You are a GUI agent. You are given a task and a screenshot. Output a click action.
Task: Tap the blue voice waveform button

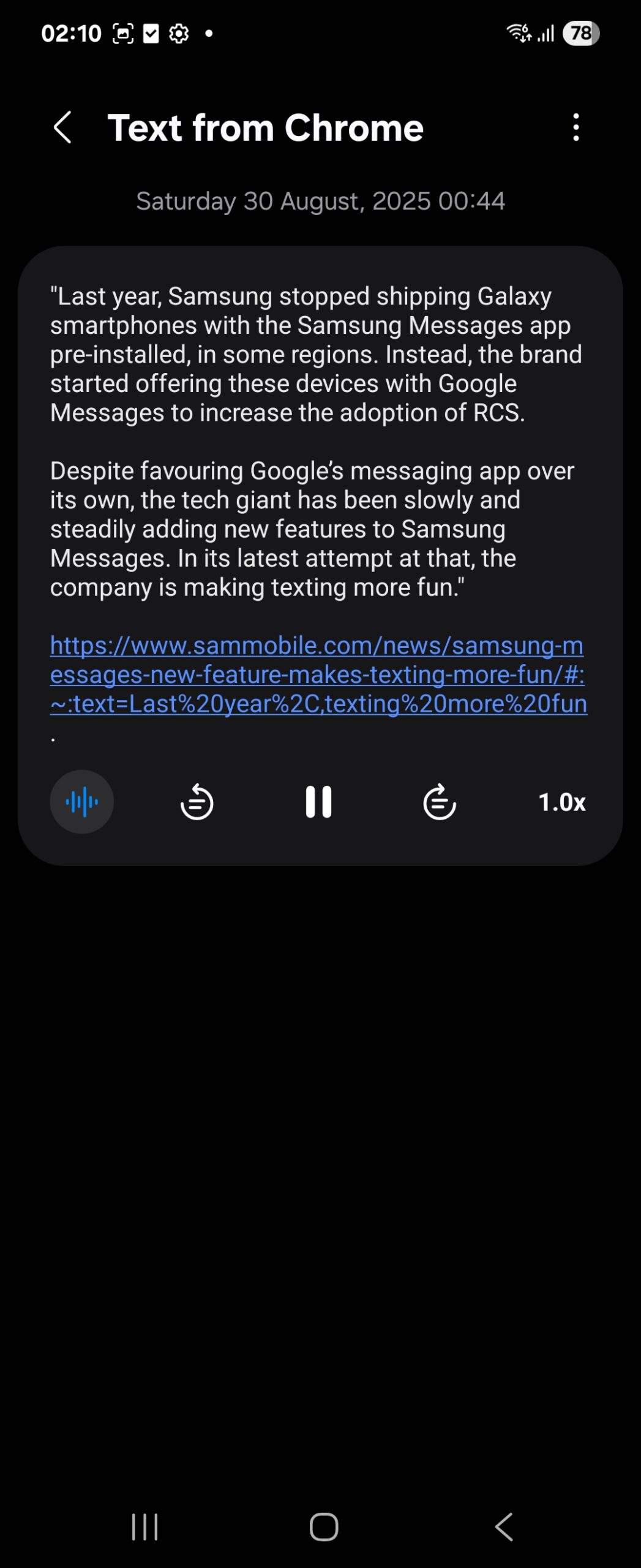point(81,802)
